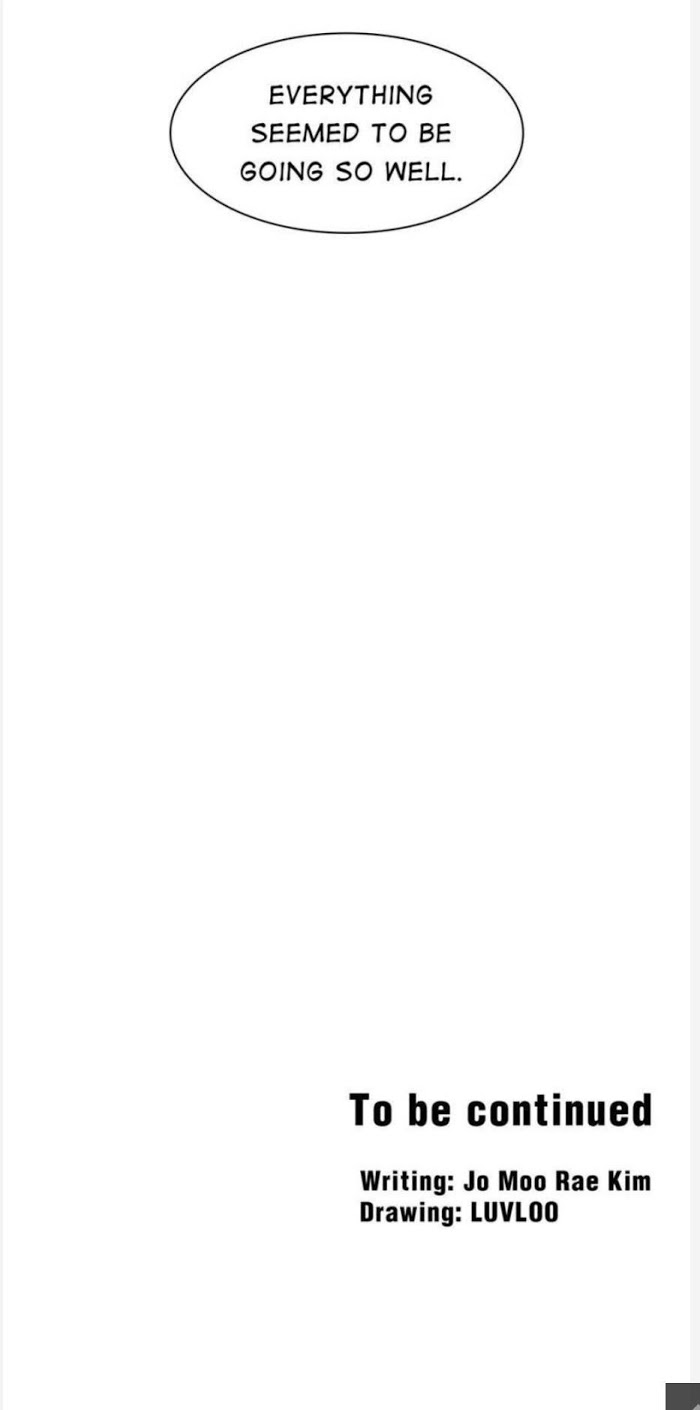Tap the scroll-to-top arrow button
The image size is (700, 1410).
tap(684, 1397)
